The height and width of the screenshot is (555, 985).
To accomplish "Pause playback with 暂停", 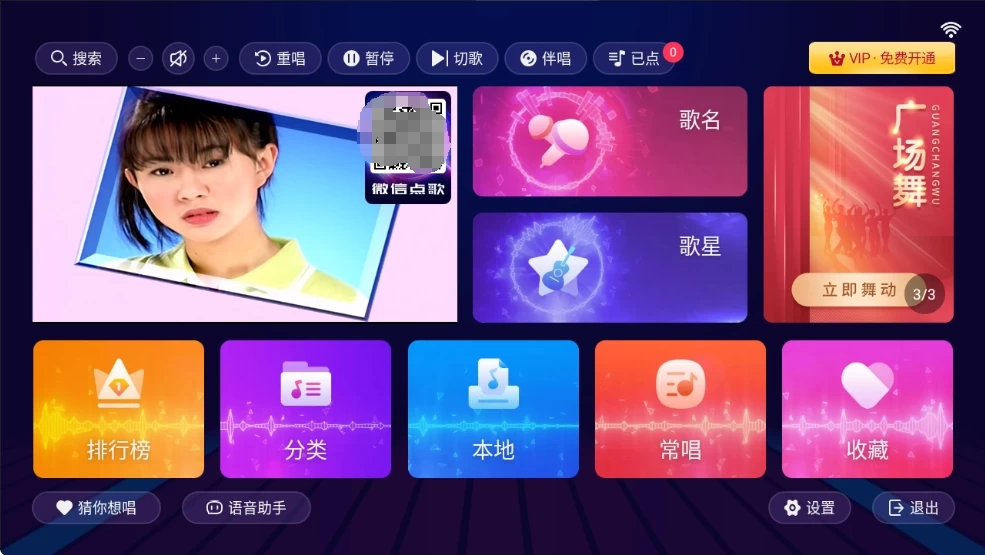I will click(x=368, y=59).
